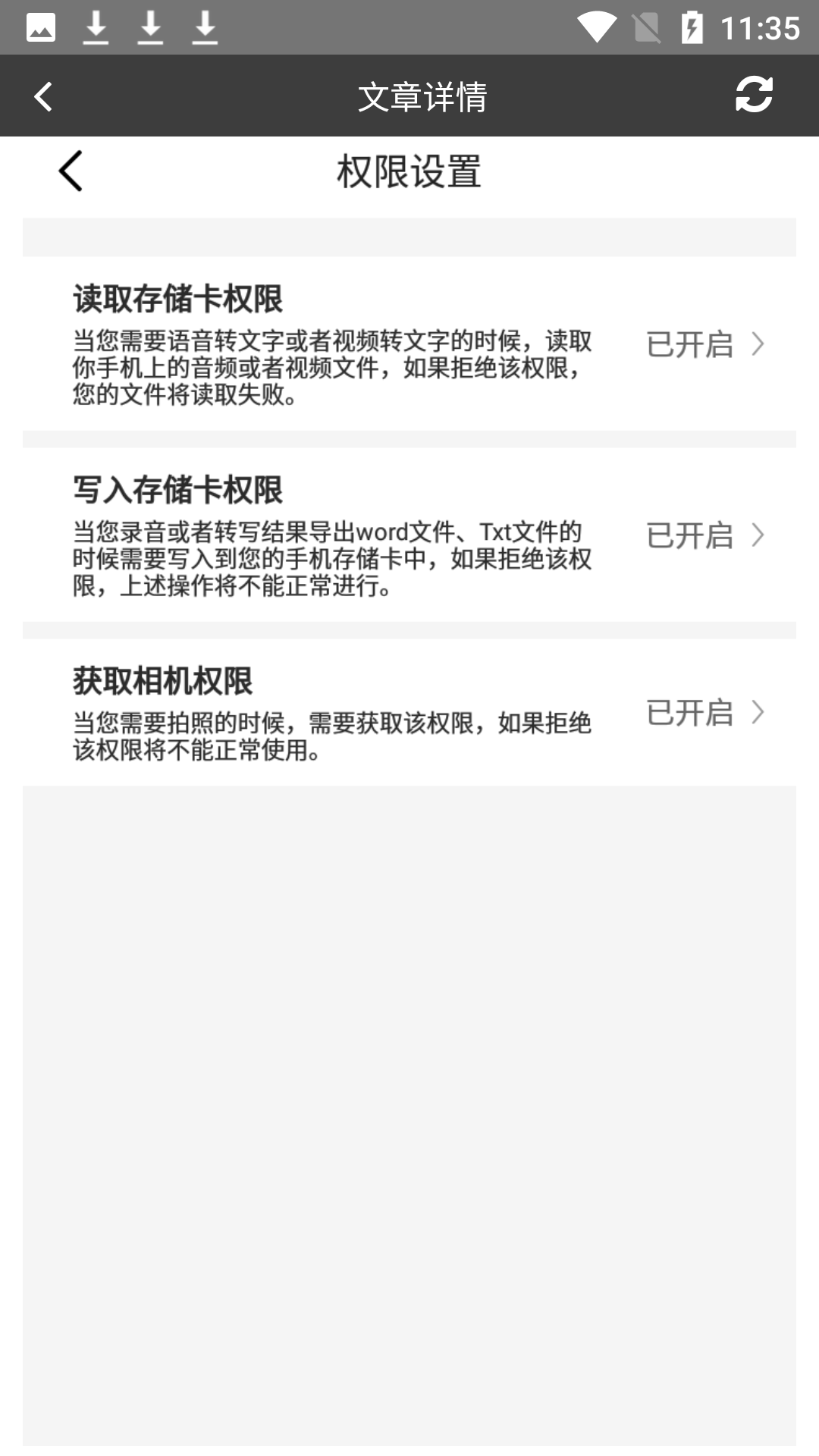819x1456 pixels.
Task: Click the refresh icon in the top bar
Action: [753, 96]
